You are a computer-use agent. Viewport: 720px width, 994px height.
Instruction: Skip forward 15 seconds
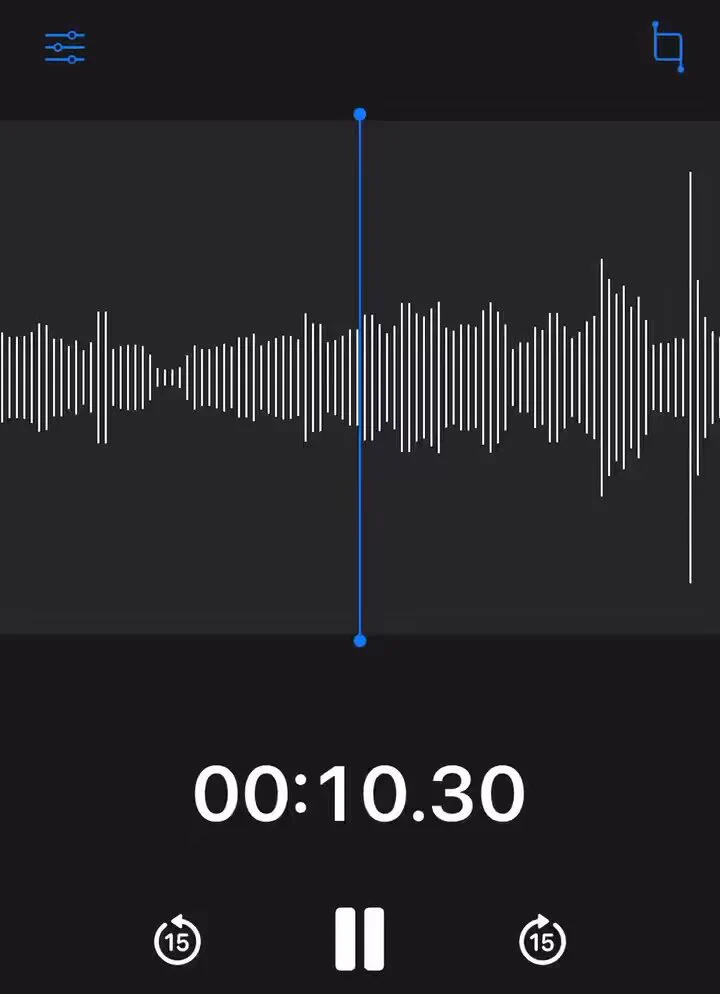[x=542, y=940]
